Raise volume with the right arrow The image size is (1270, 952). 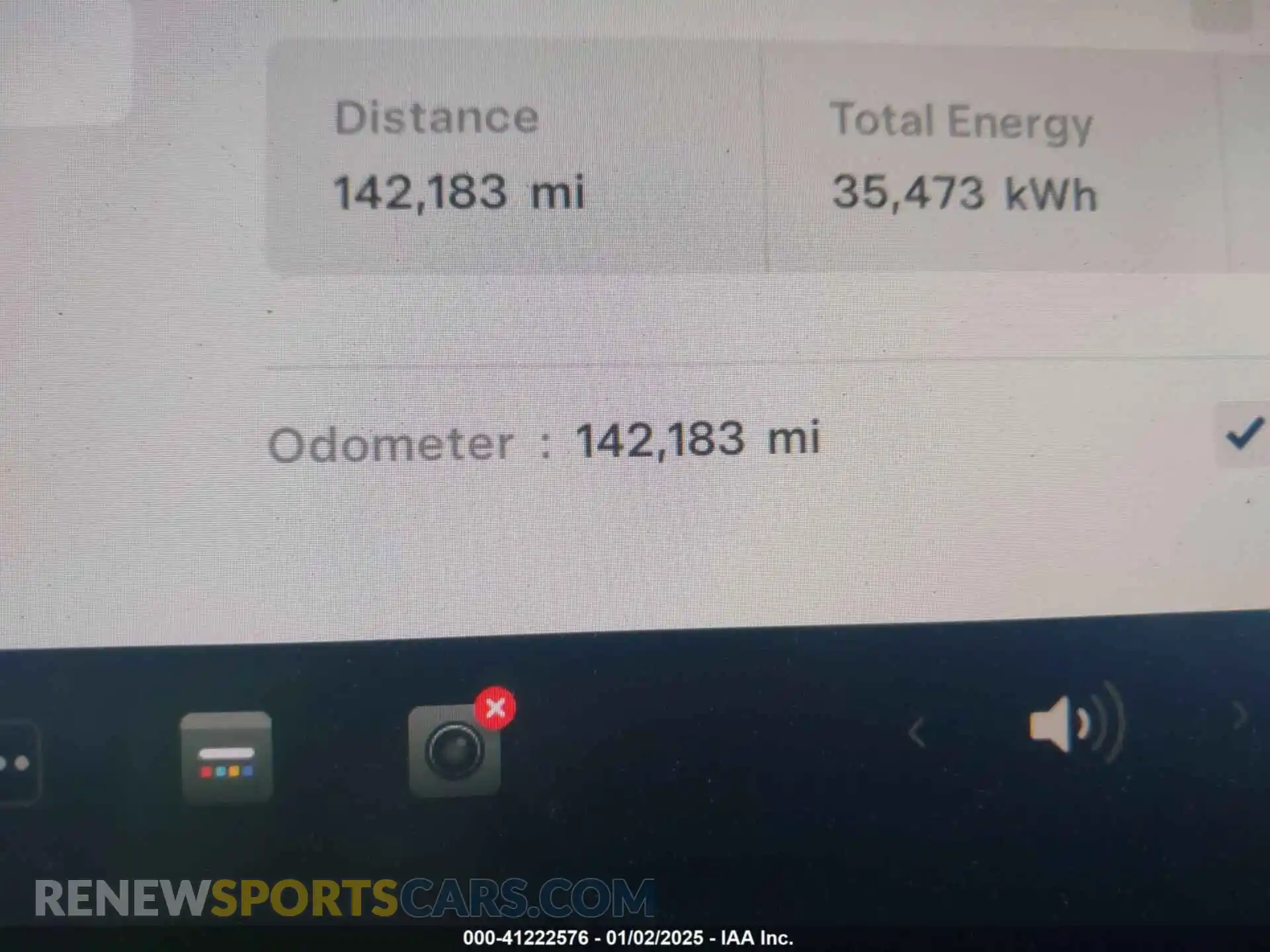pos(1240,715)
